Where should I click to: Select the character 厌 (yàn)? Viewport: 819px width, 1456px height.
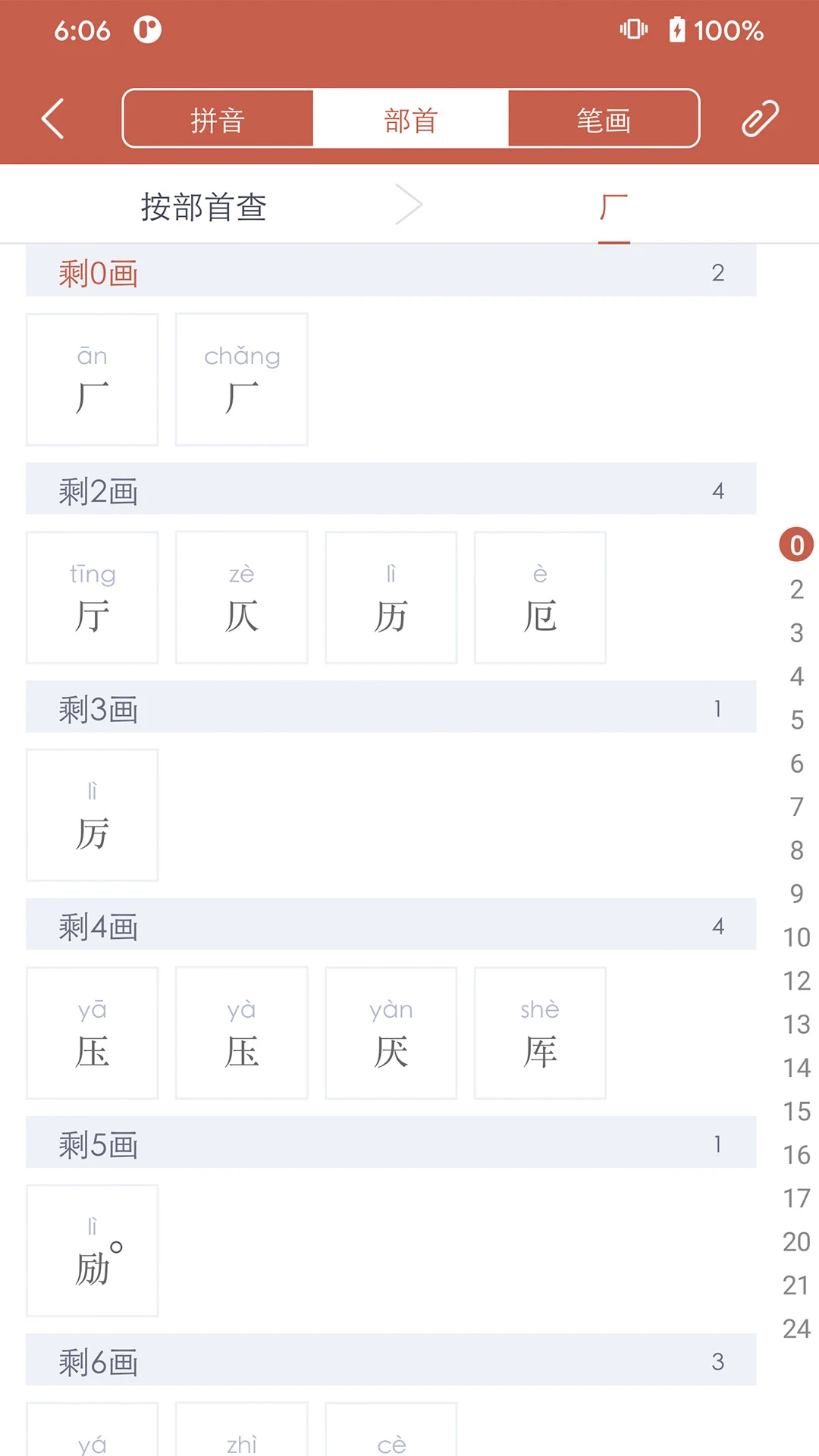tap(391, 1033)
